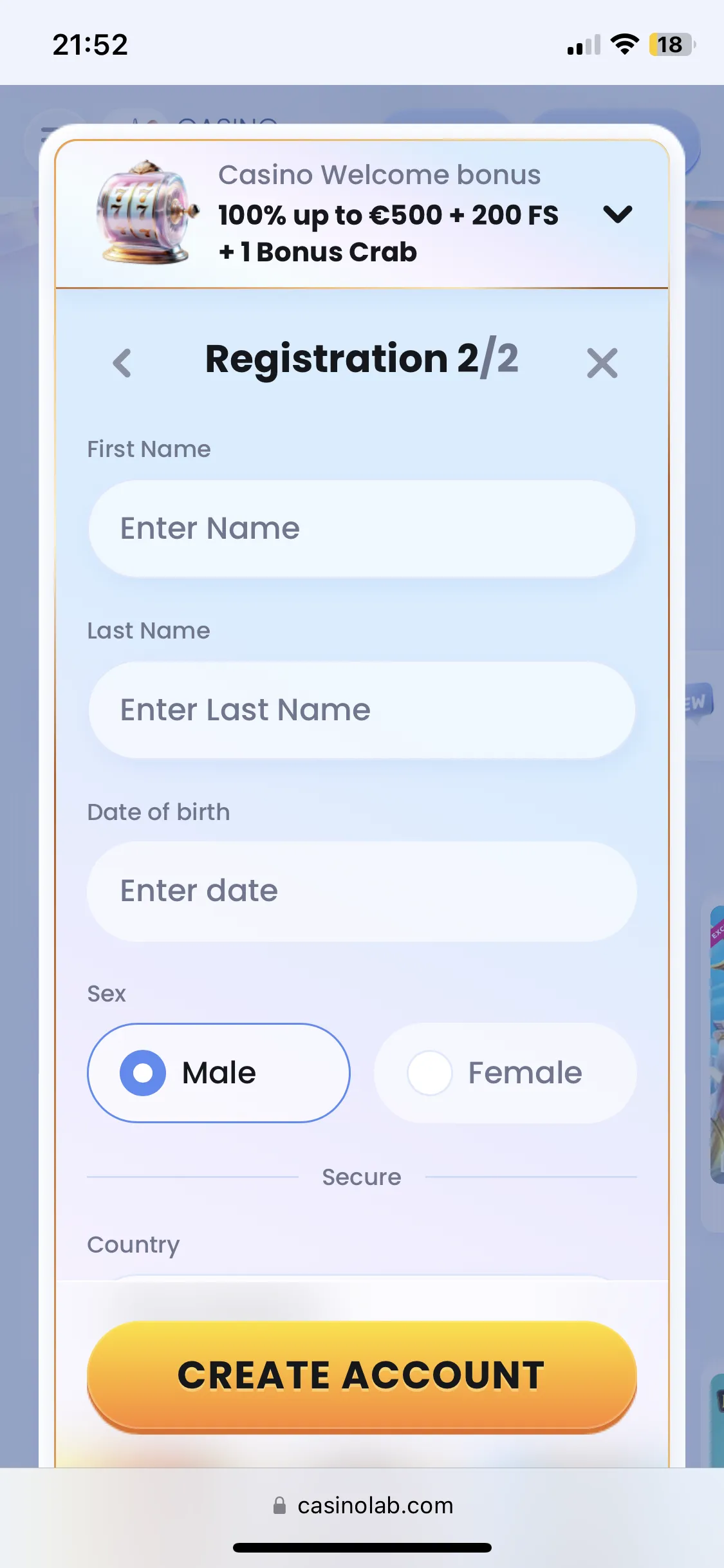Choose the Female option
724x1568 pixels.
pyautogui.click(x=505, y=1073)
